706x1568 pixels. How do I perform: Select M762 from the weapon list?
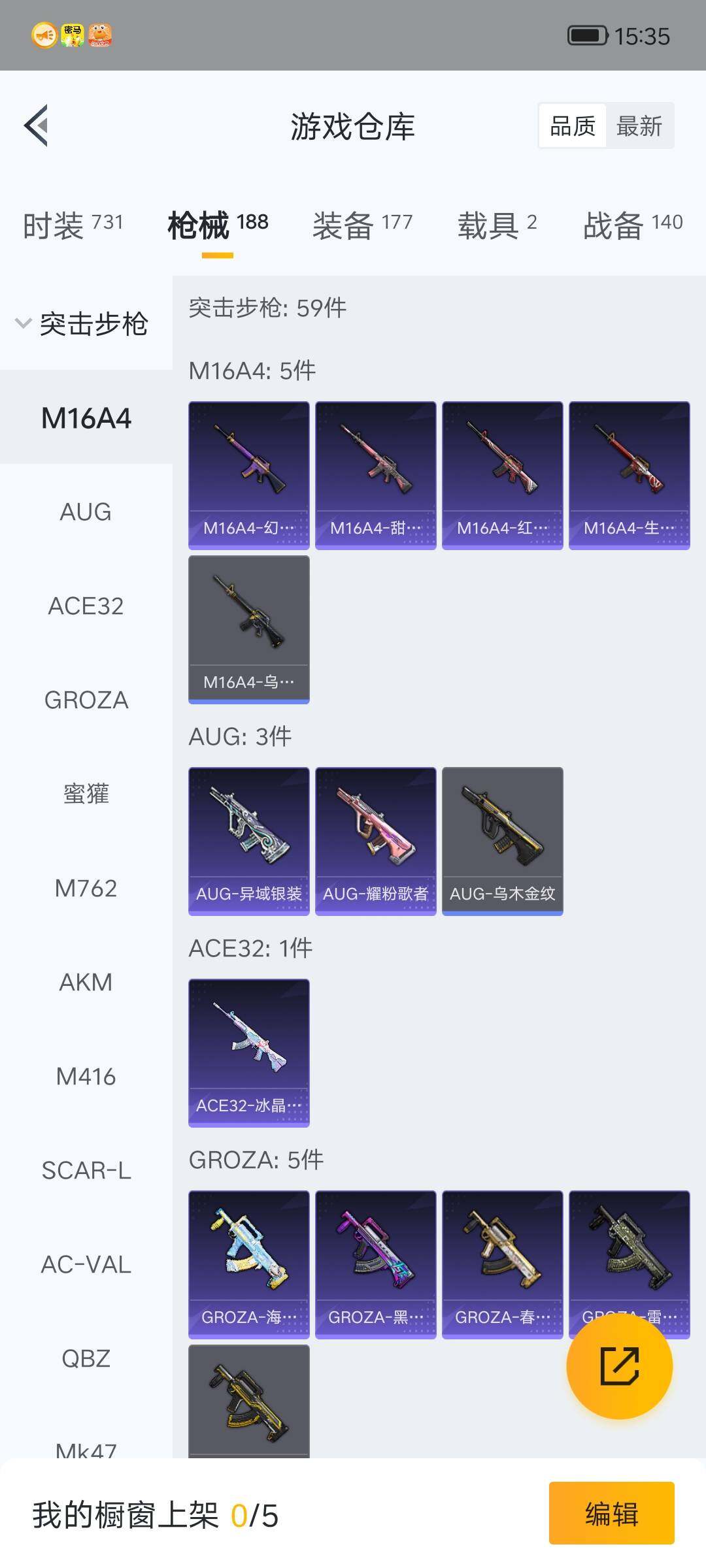point(86,888)
